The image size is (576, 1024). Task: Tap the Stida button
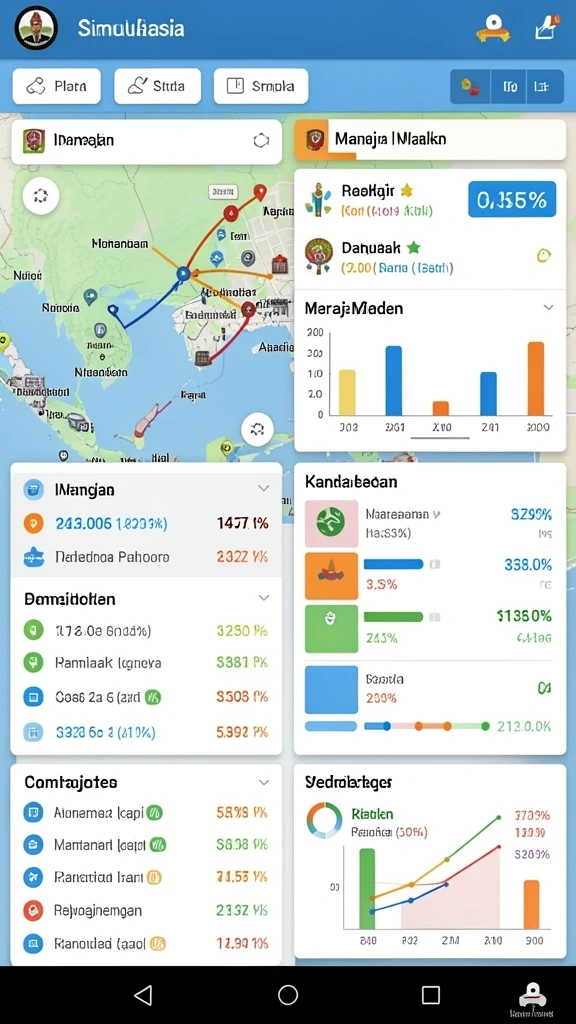tap(157, 86)
